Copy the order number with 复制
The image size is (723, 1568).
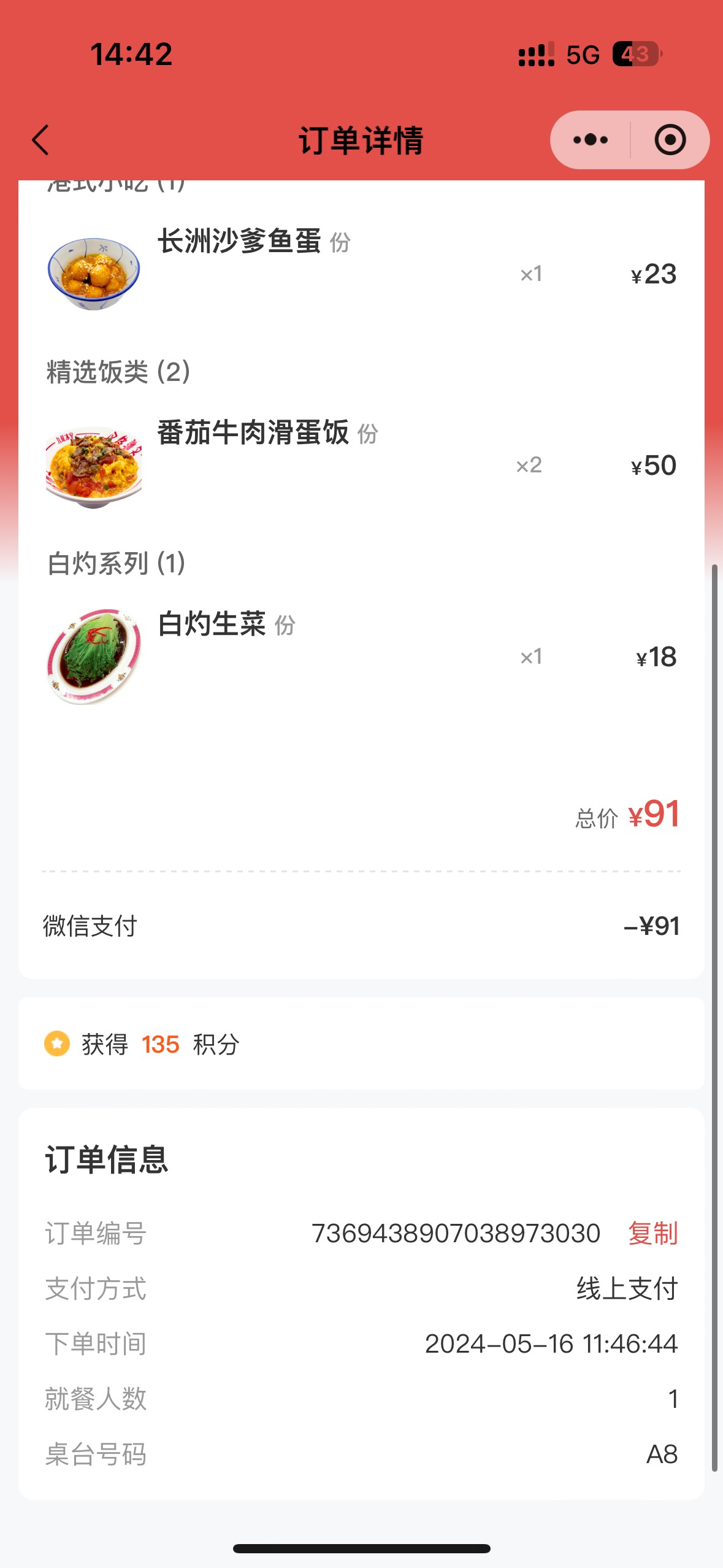pos(653,1233)
